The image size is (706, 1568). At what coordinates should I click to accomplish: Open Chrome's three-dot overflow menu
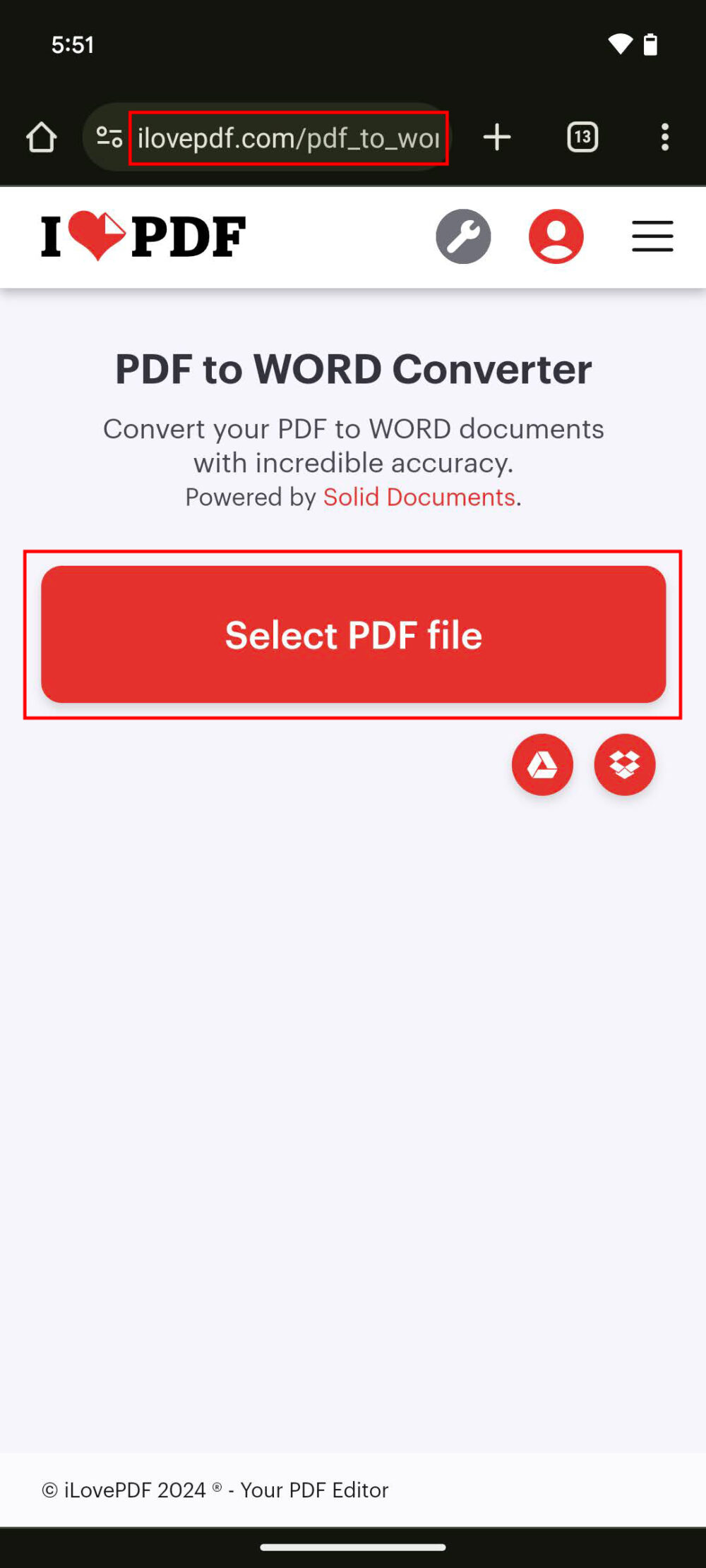coord(664,137)
